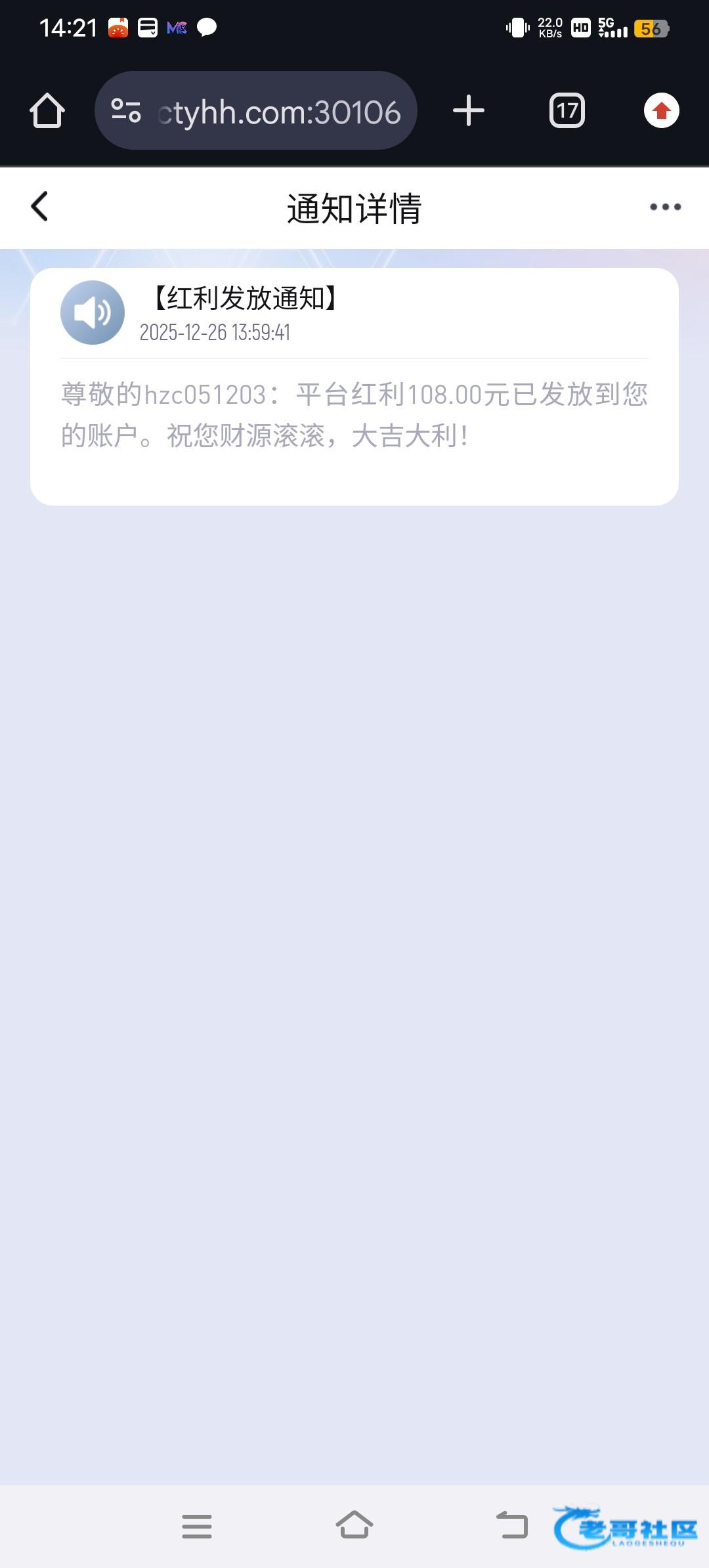Open a new browser tab

[469, 110]
